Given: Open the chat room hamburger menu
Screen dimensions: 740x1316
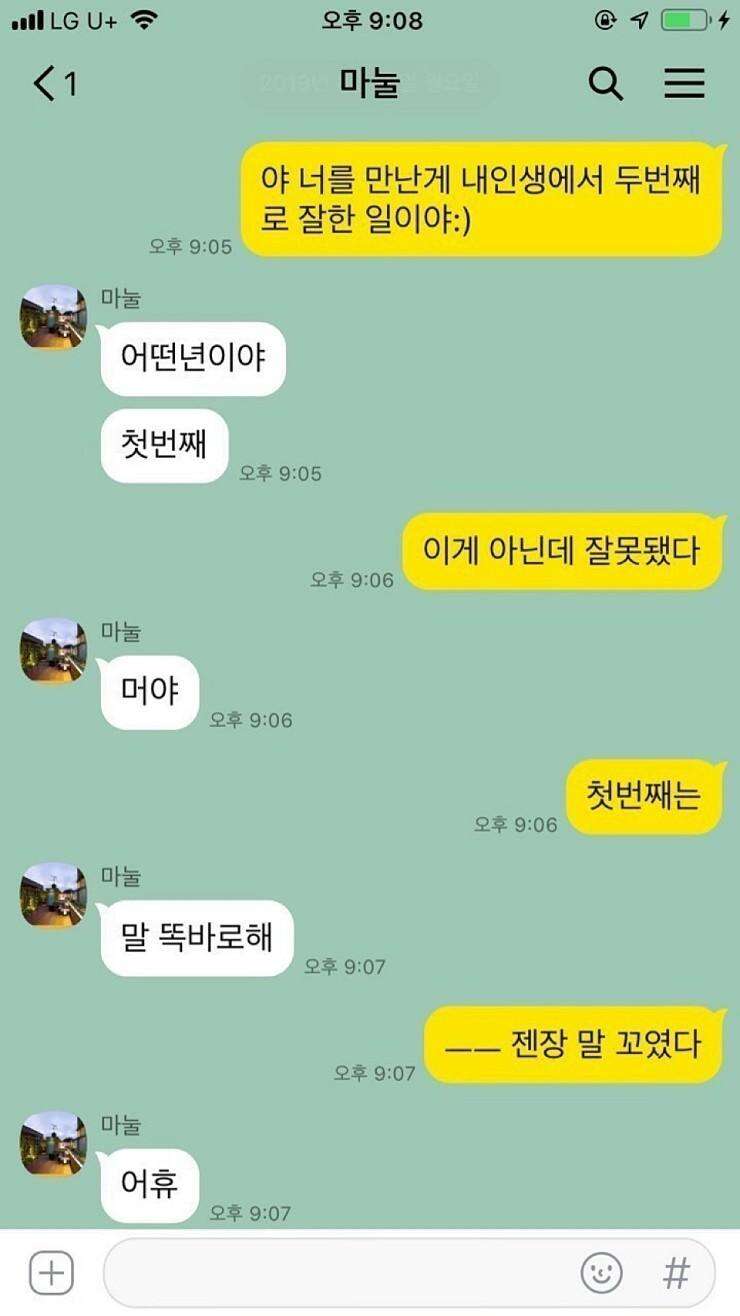Looking at the screenshot, I should click(685, 84).
